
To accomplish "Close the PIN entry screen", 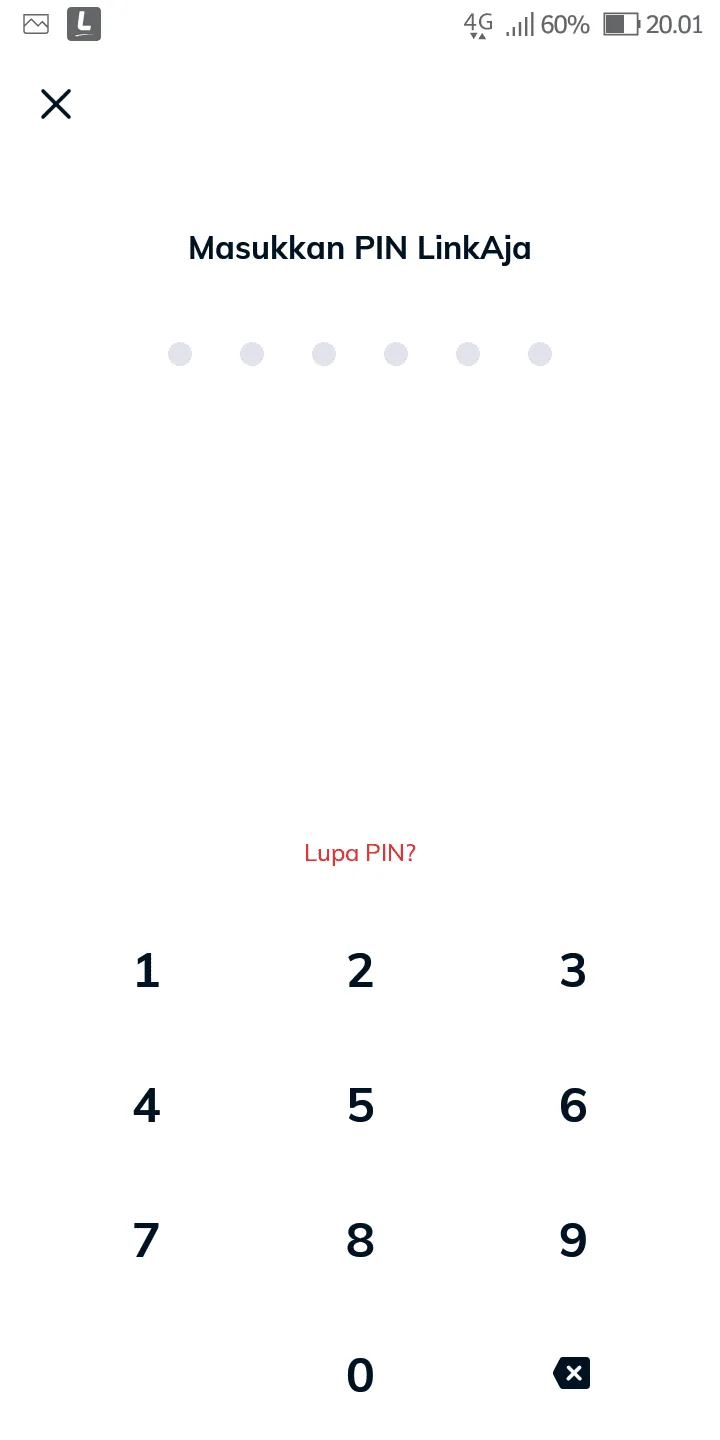I will coord(56,104).
